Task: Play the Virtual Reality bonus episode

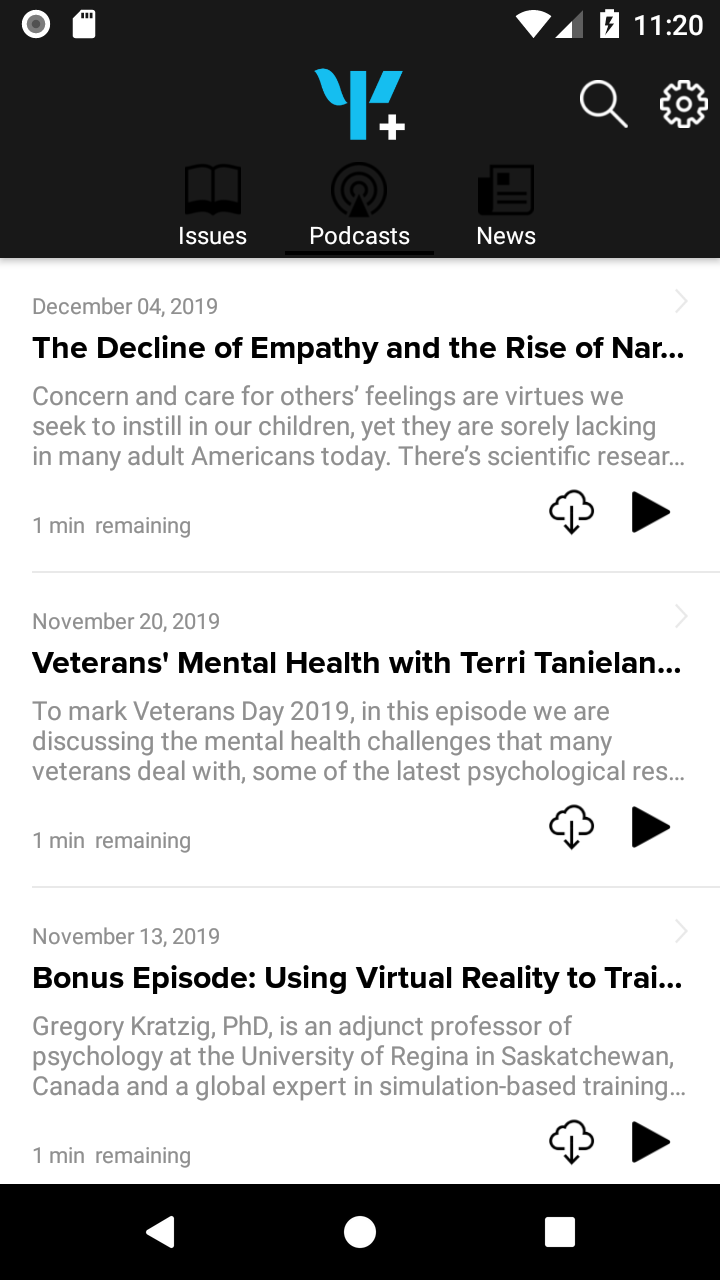Action: coord(650,1141)
